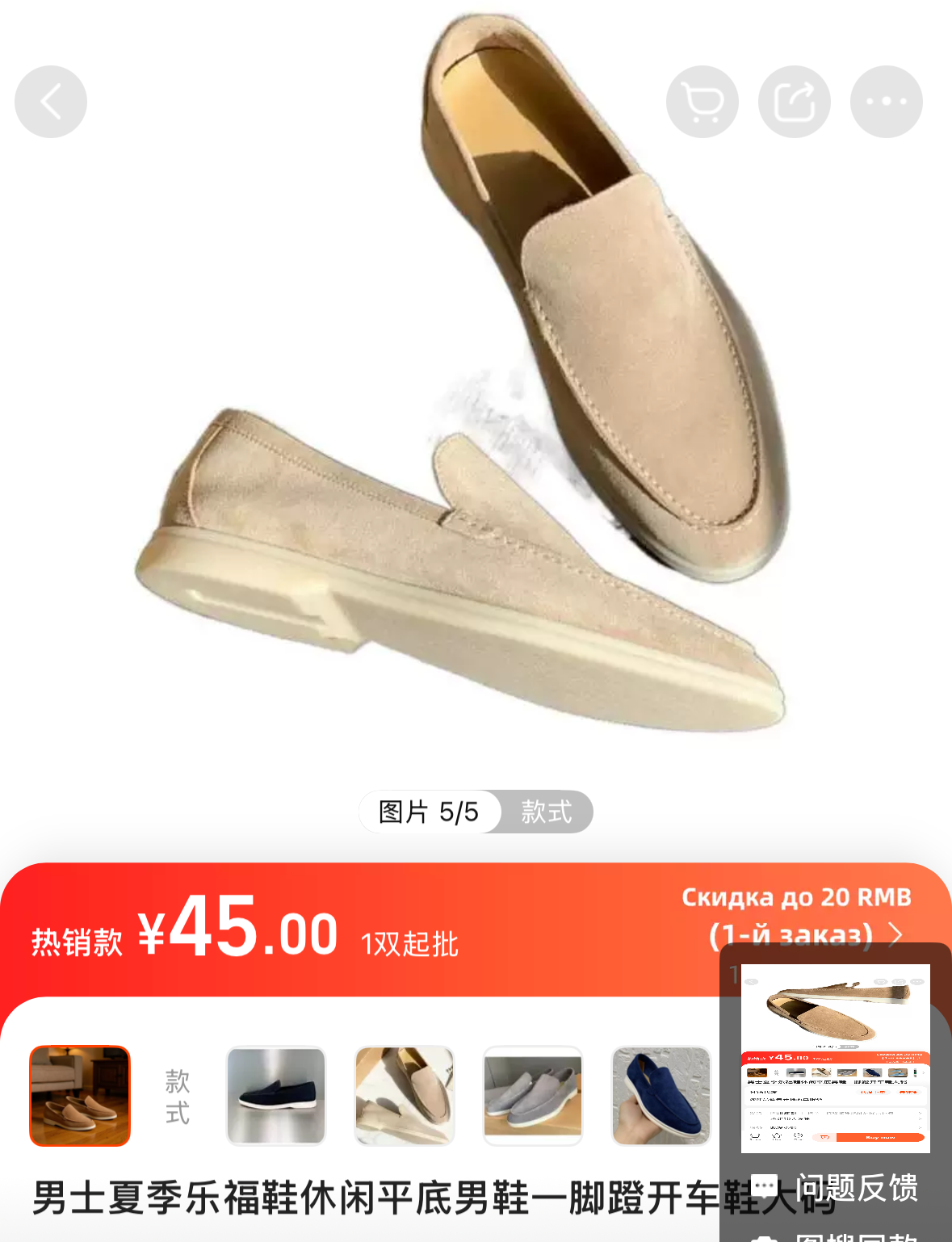Choose the beige loafer style thumbnail
The height and width of the screenshot is (1242, 952).
(x=405, y=1096)
